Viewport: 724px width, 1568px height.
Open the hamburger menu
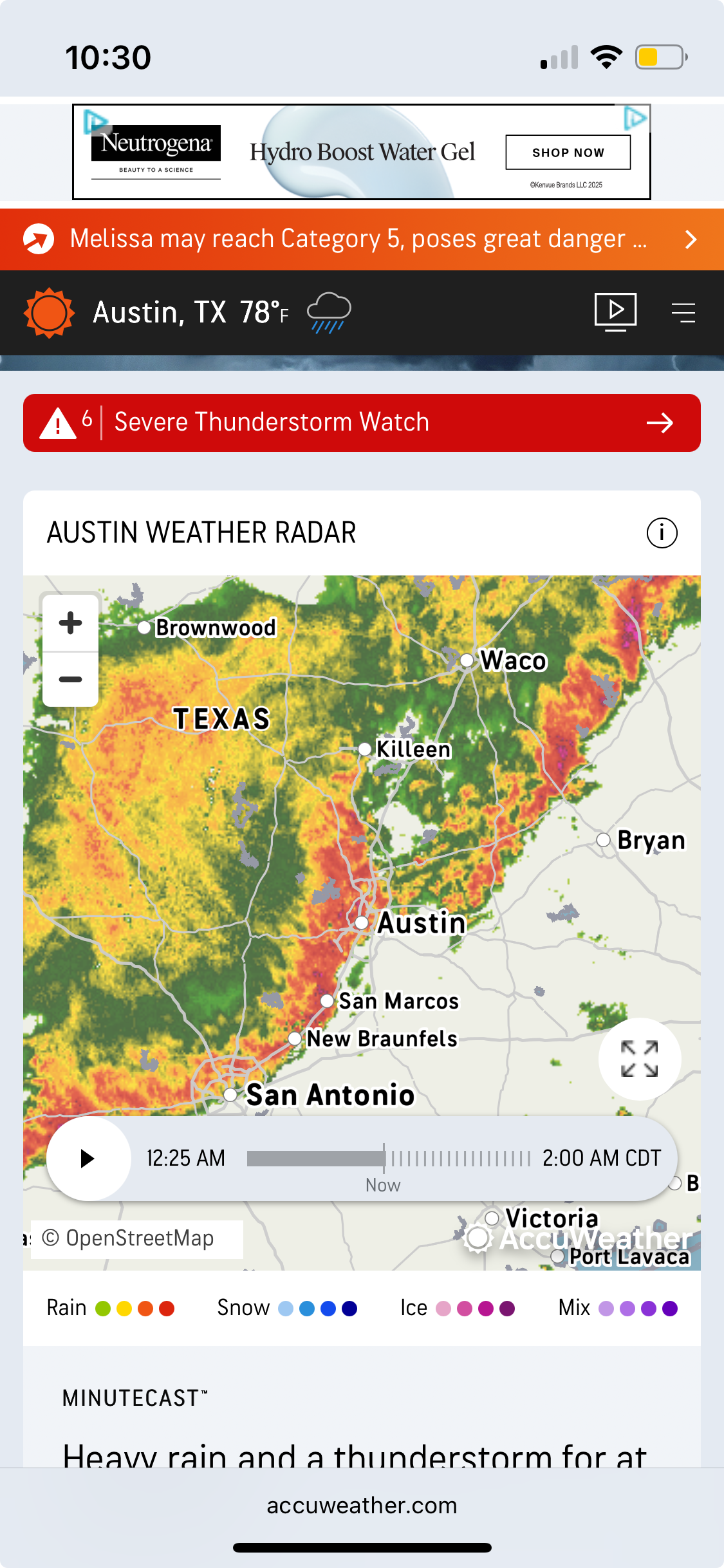pyautogui.click(x=683, y=313)
